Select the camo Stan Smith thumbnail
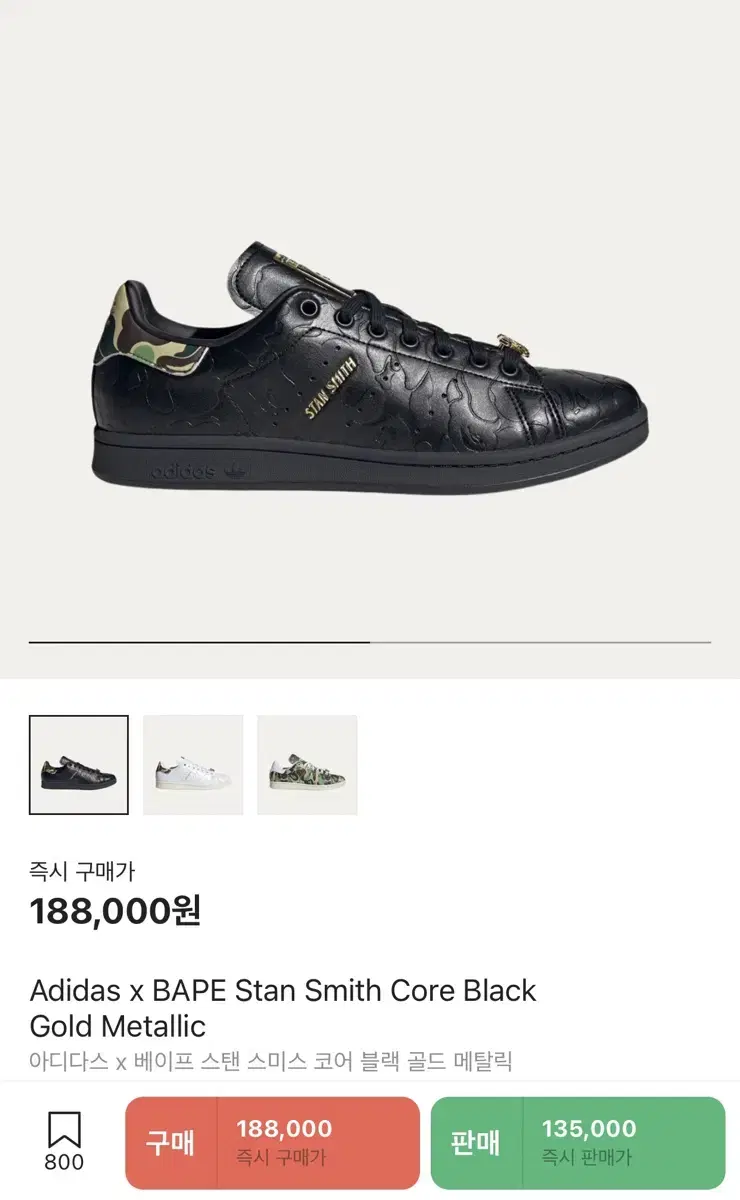Image resolution: width=740 pixels, height=1200 pixels. point(307,765)
